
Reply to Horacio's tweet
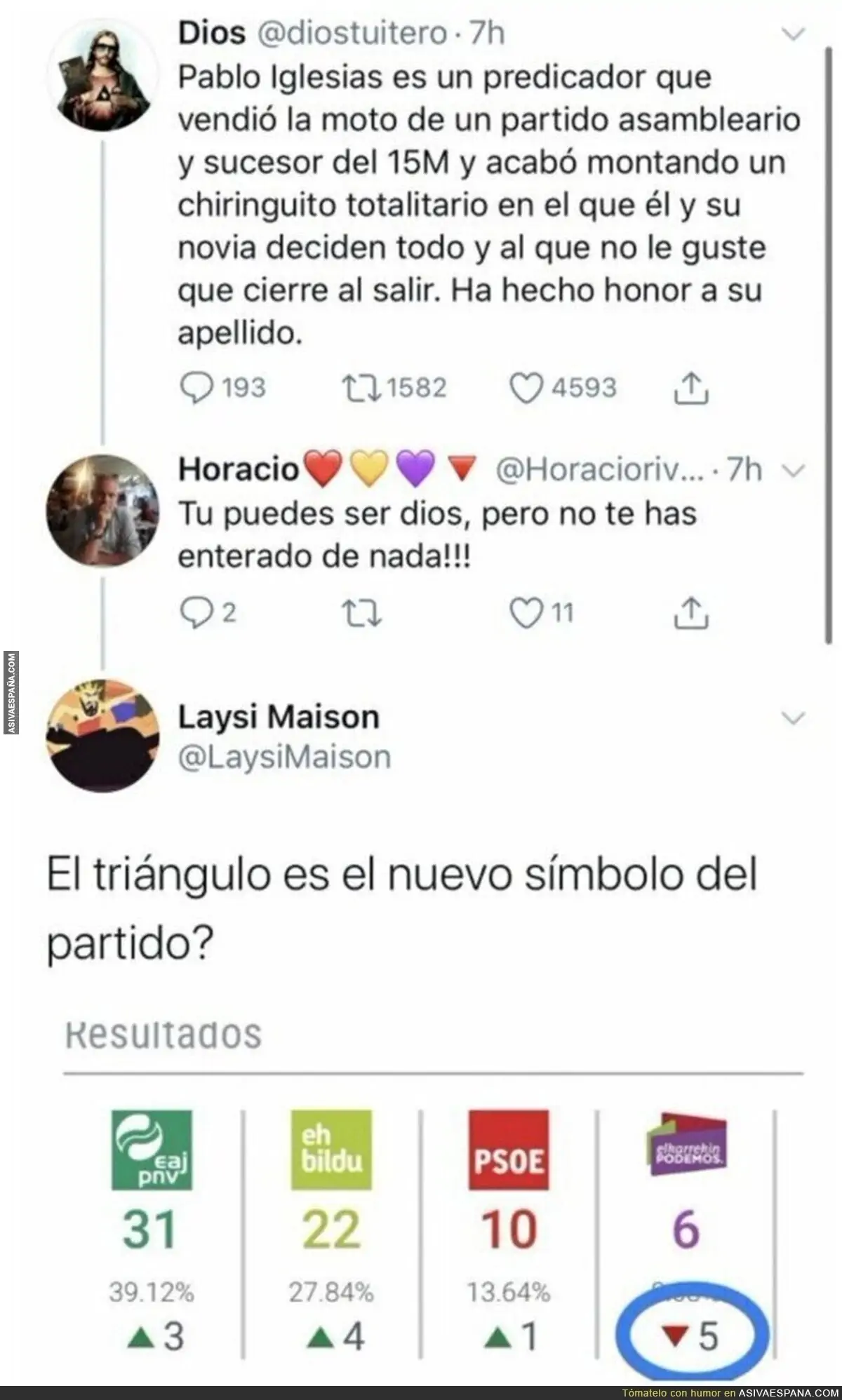coord(193,614)
